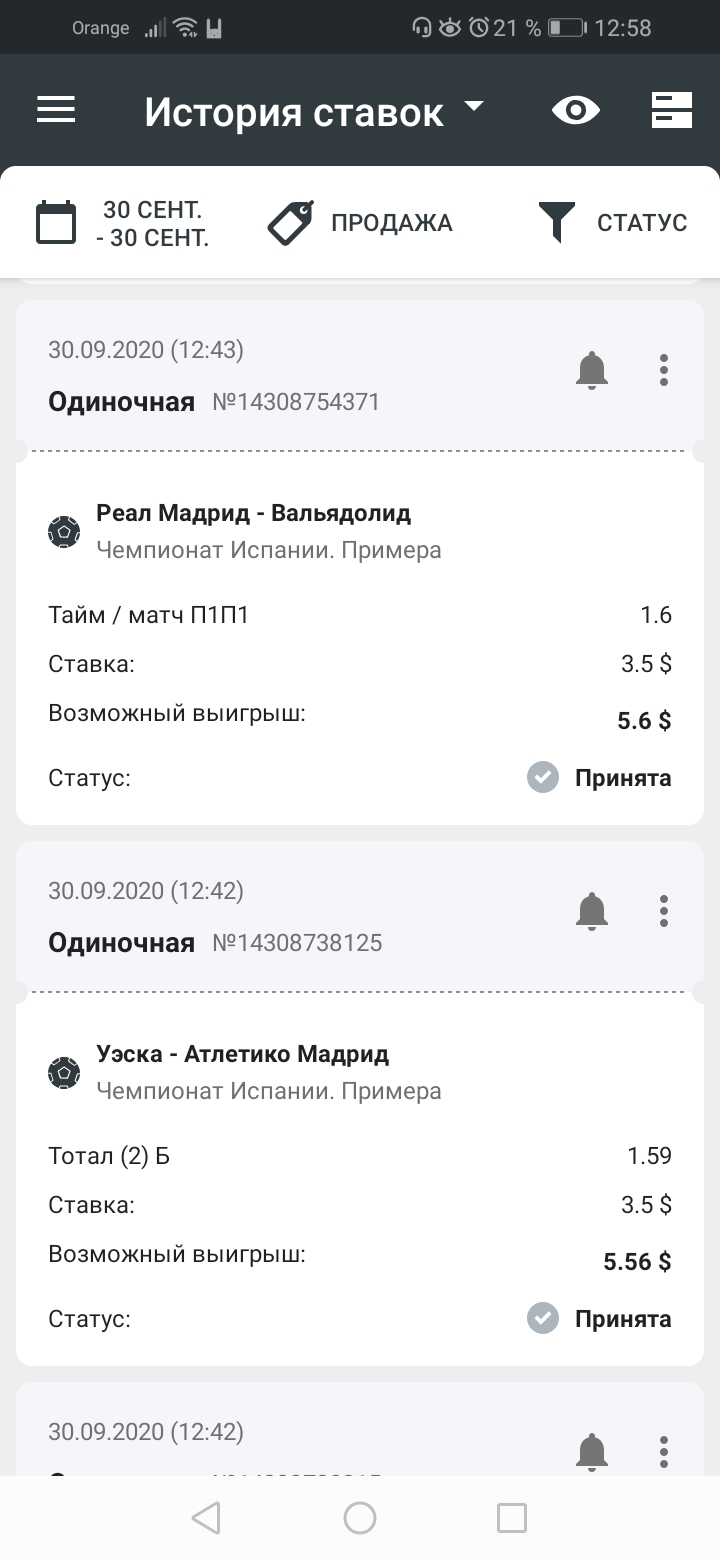Screen dimensions: 720x1560
Task: Toggle the eye visibility icon
Action: (576, 110)
